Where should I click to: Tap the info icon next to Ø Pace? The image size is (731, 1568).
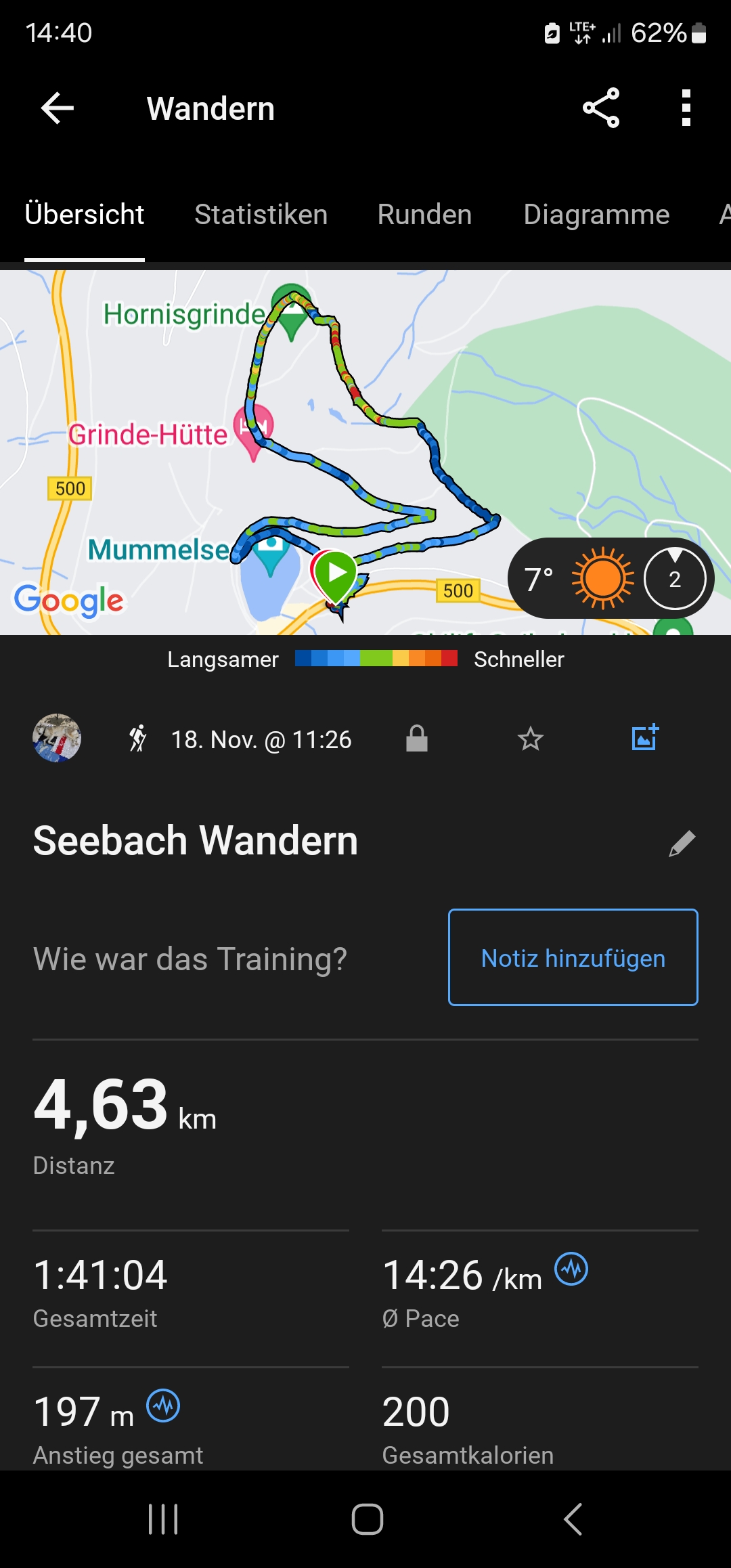point(571,1269)
